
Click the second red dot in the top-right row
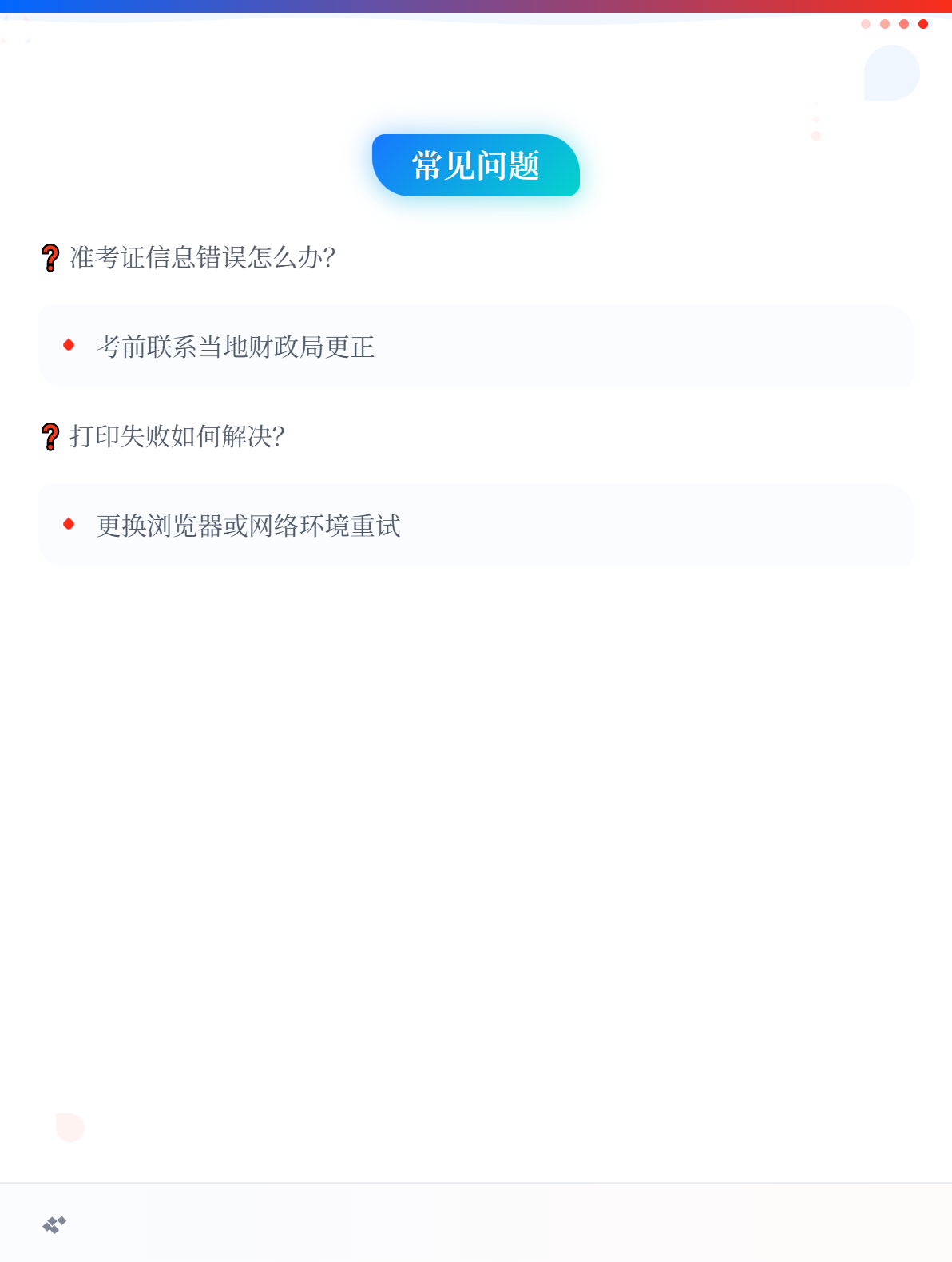pyautogui.click(x=884, y=24)
